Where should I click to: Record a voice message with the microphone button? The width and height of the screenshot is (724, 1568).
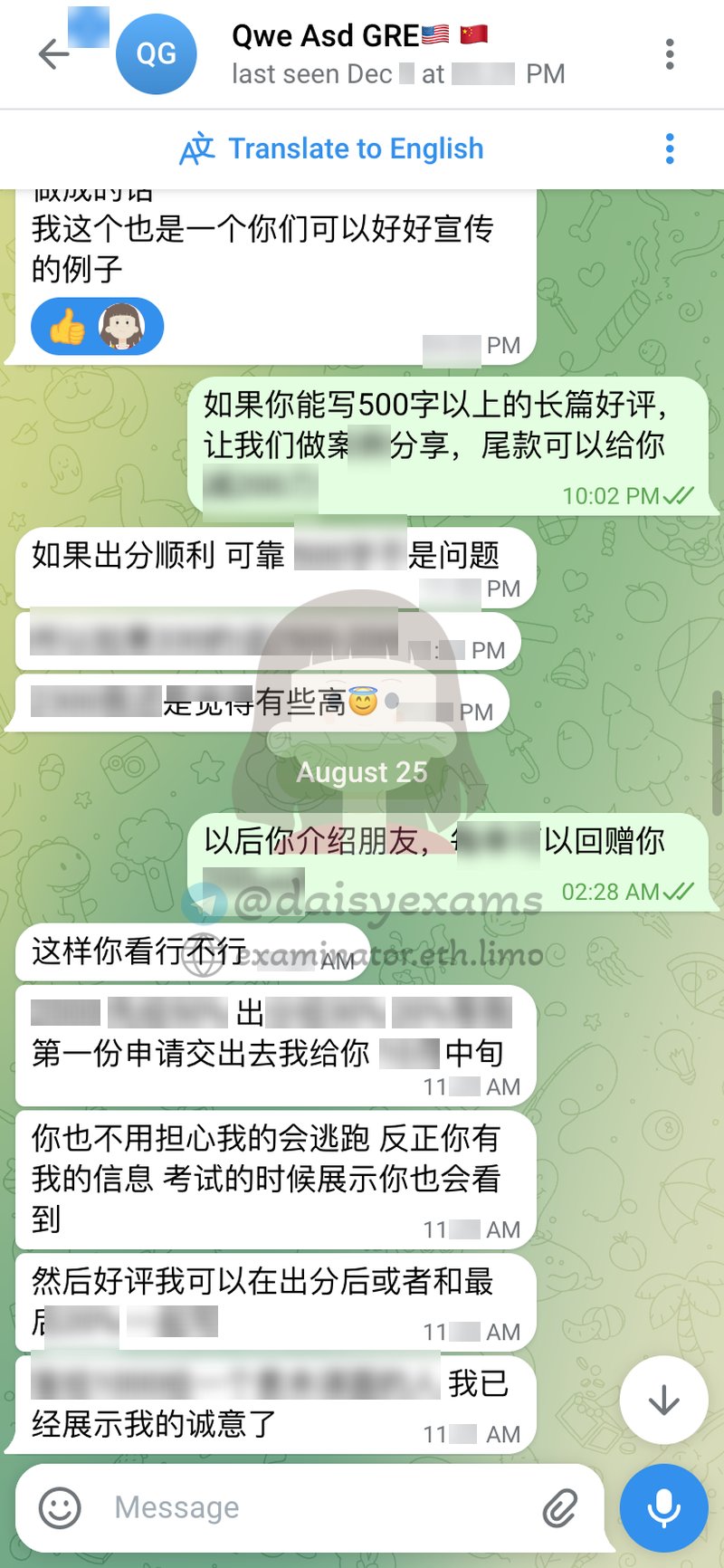pyautogui.click(x=663, y=1506)
